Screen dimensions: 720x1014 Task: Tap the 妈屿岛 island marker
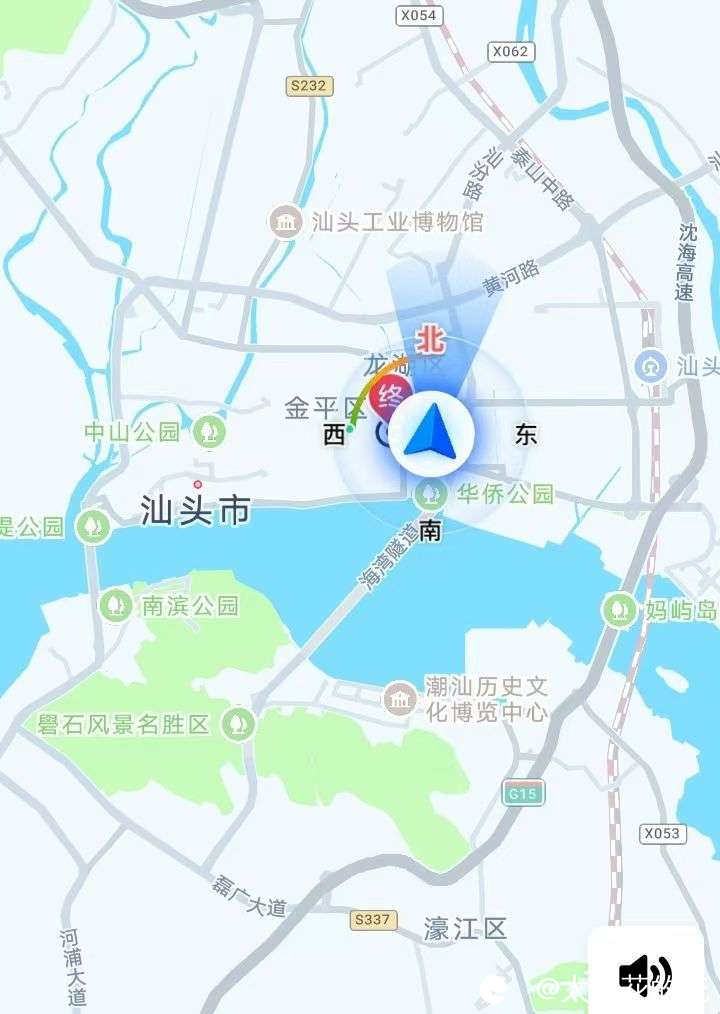coord(619,609)
